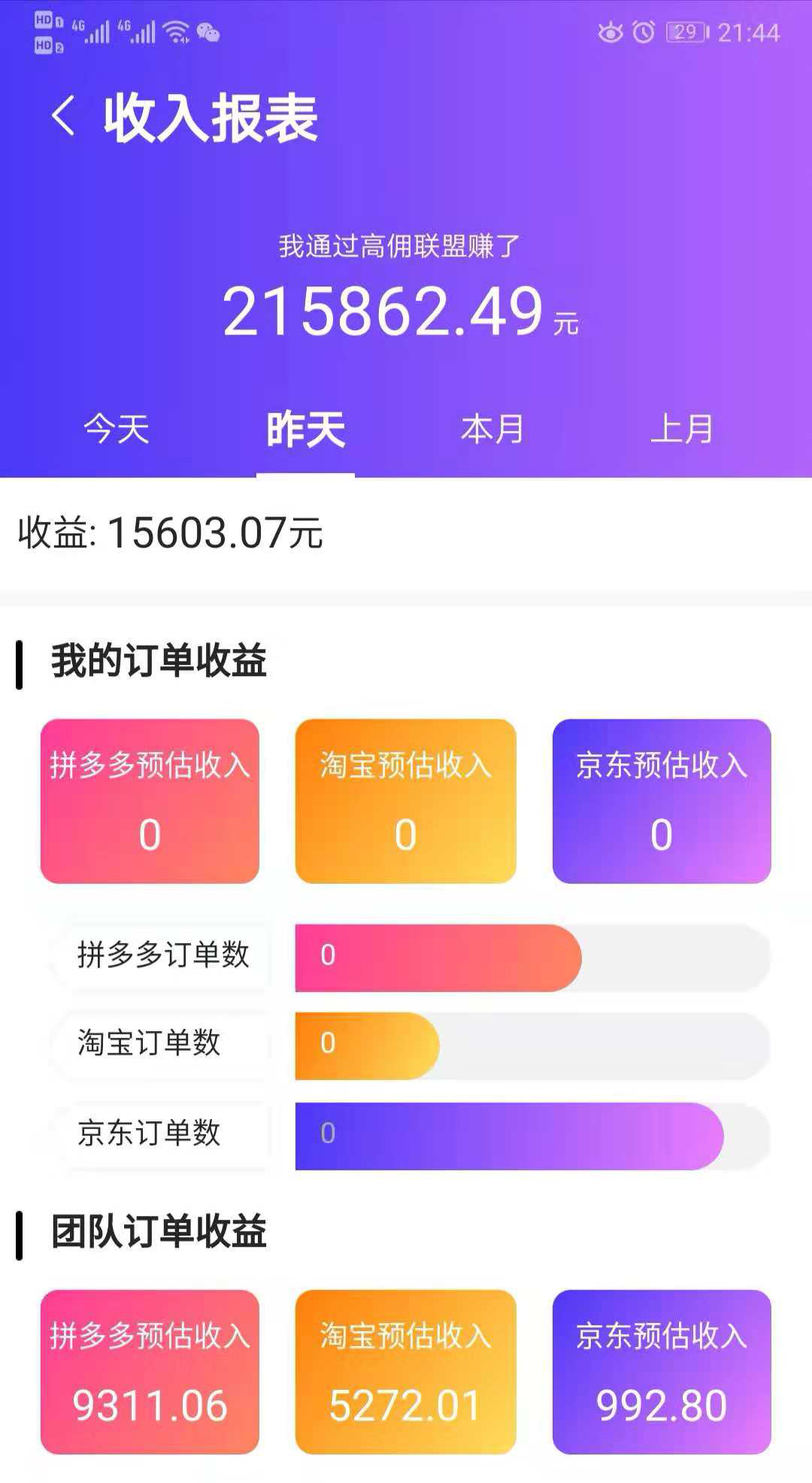The width and height of the screenshot is (812, 1483).
Task: Show earnings for 本月
Action: [x=492, y=429]
